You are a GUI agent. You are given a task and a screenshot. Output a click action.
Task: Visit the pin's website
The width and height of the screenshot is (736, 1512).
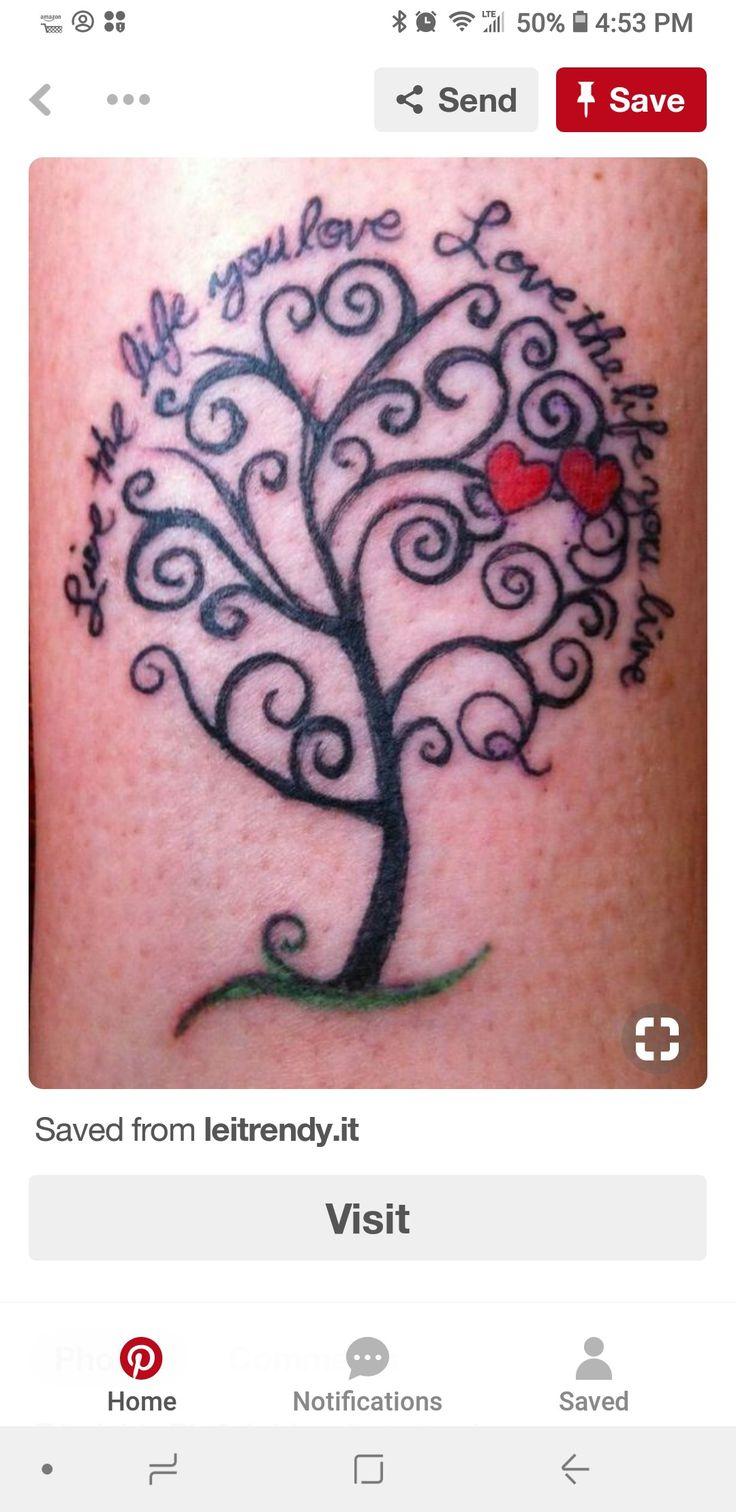coord(368,1218)
